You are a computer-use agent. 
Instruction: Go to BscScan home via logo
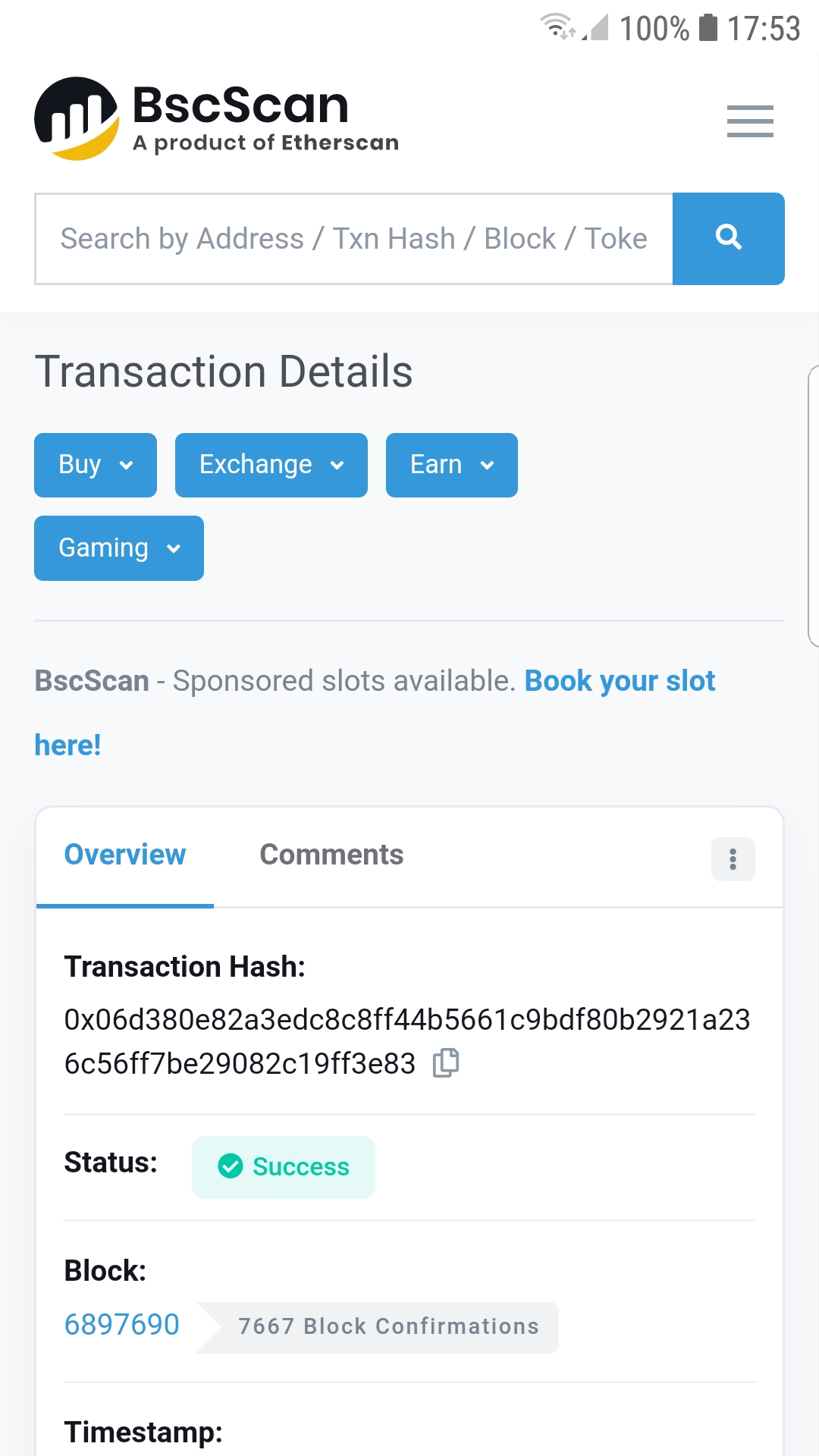(x=217, y=118)
